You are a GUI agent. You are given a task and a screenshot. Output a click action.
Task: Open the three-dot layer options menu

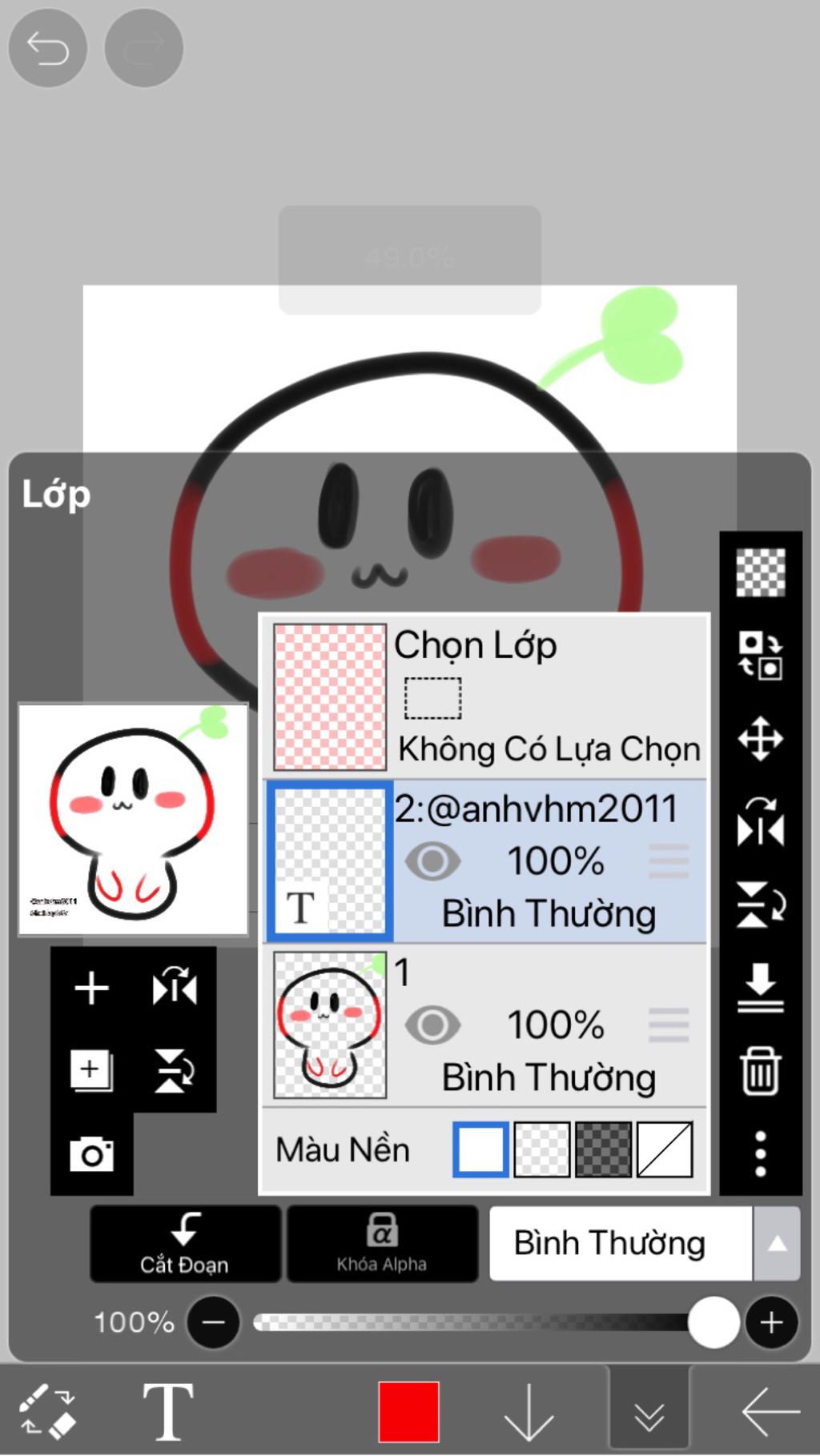[x=760, y=1153]
